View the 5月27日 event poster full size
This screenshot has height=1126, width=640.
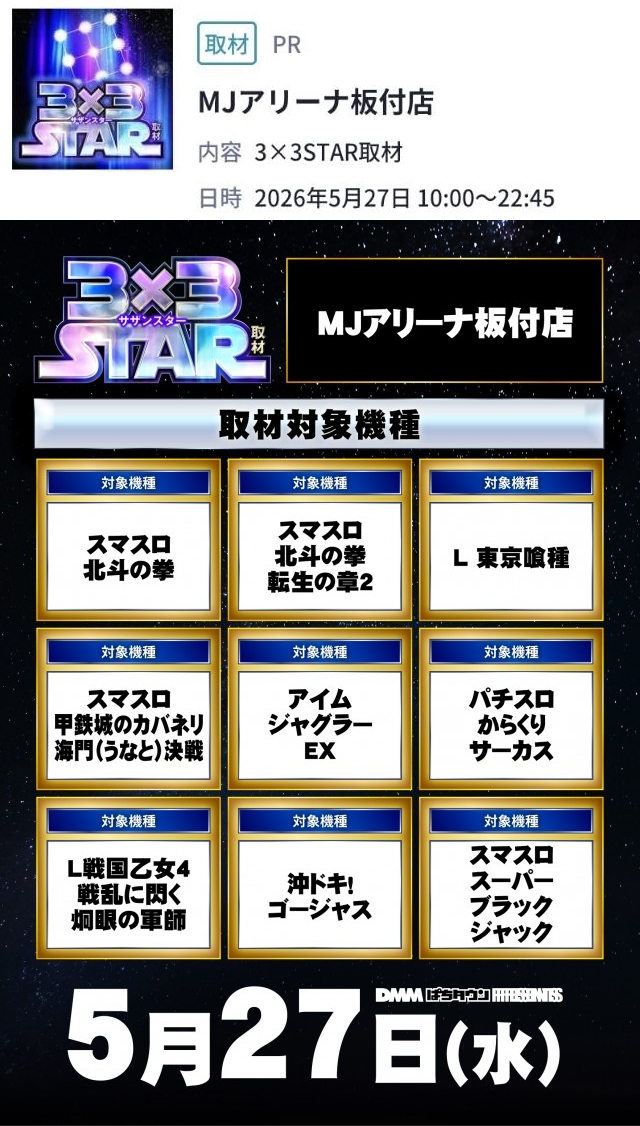(x=320, y=673)
